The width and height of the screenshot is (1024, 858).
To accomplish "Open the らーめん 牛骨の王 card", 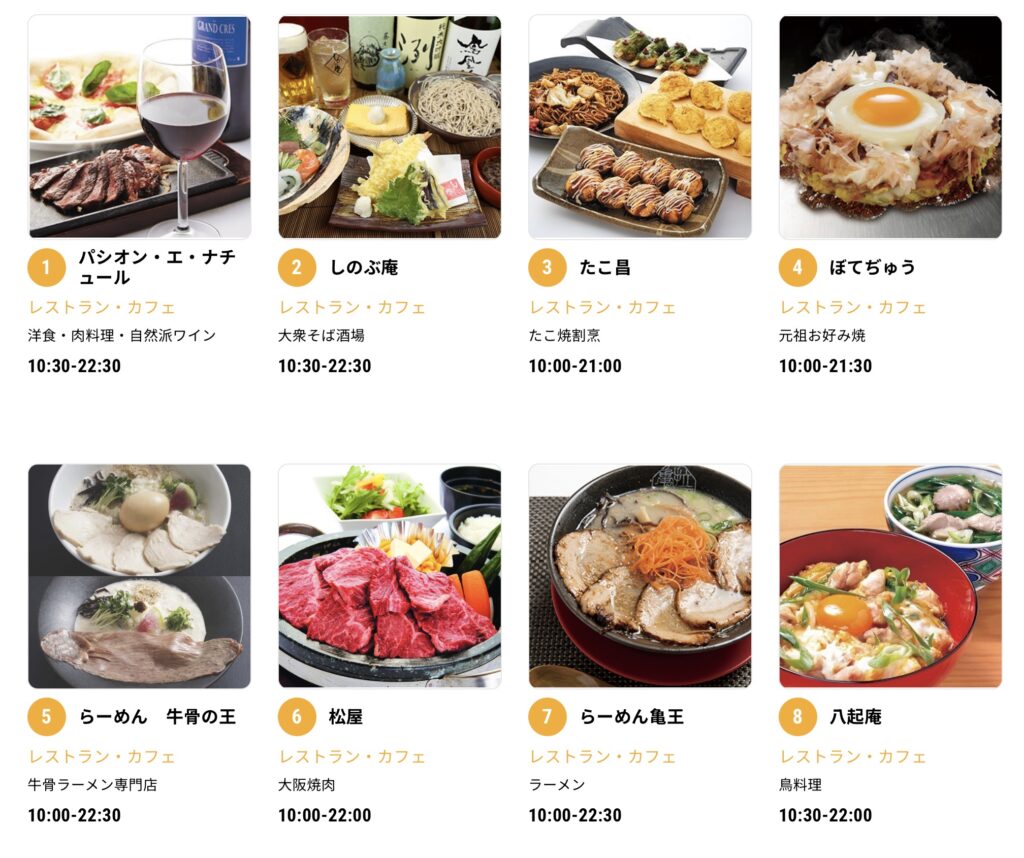I will coord(139,576).
